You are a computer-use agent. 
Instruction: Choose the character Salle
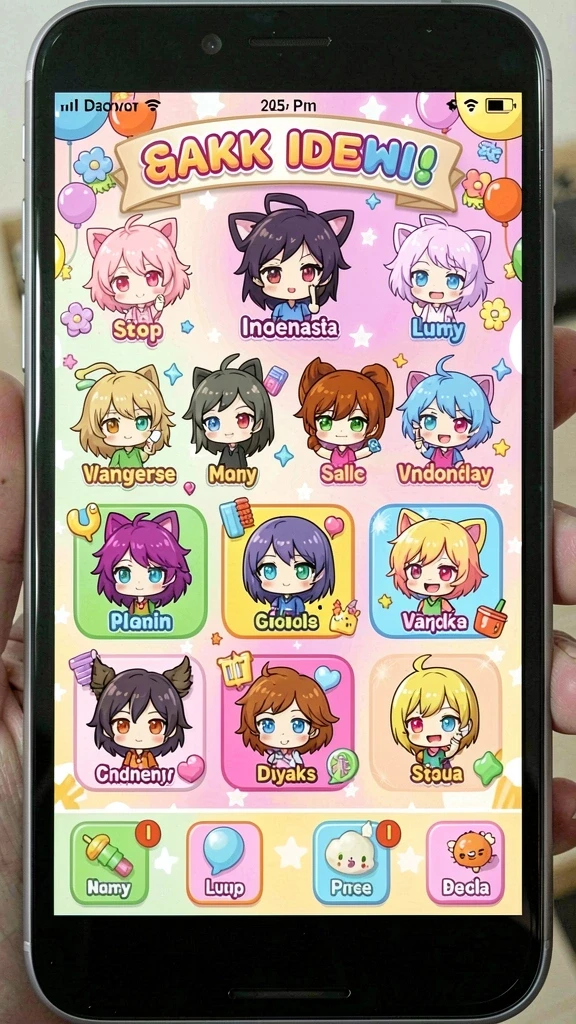(344, 423)
